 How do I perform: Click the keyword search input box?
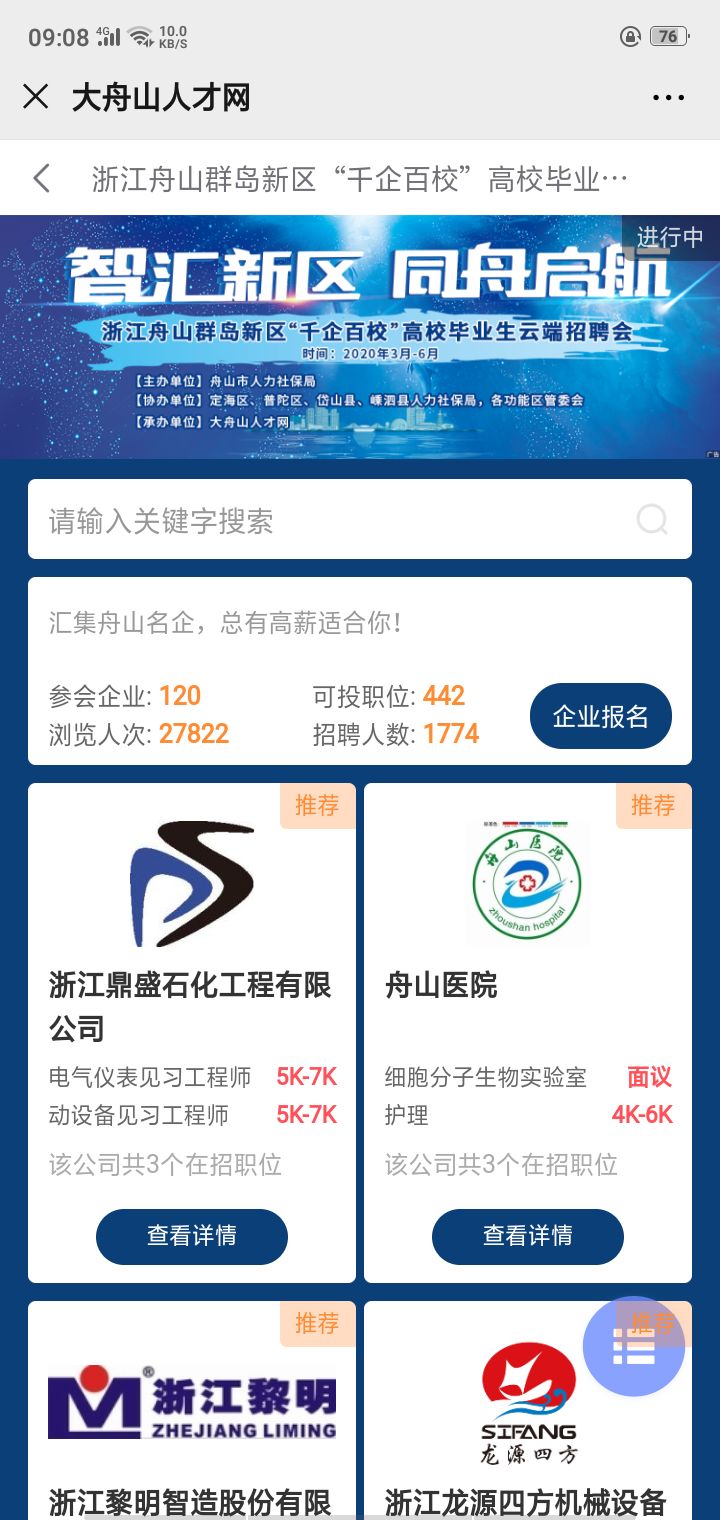[300, 519]
